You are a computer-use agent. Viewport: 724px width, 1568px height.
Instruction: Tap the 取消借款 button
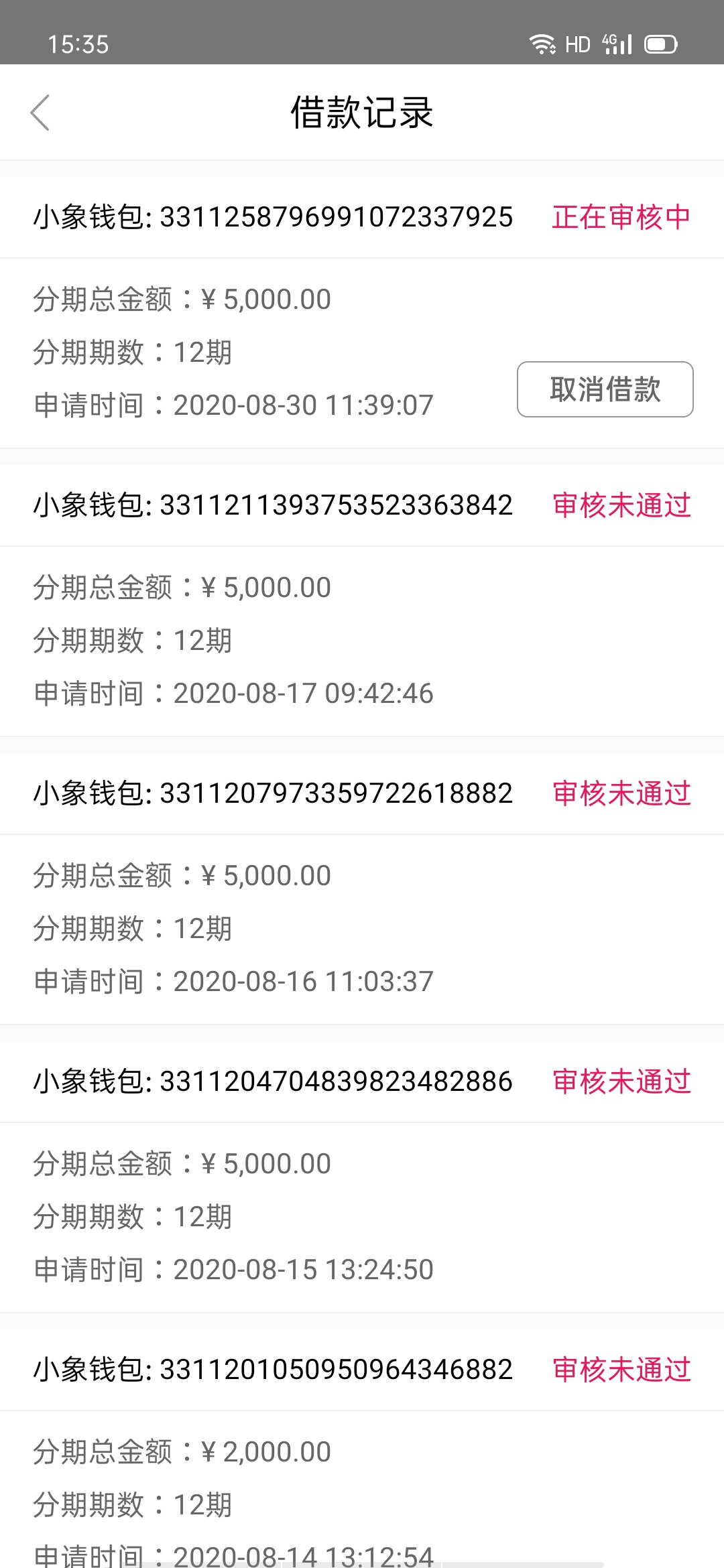click(605, 389)
